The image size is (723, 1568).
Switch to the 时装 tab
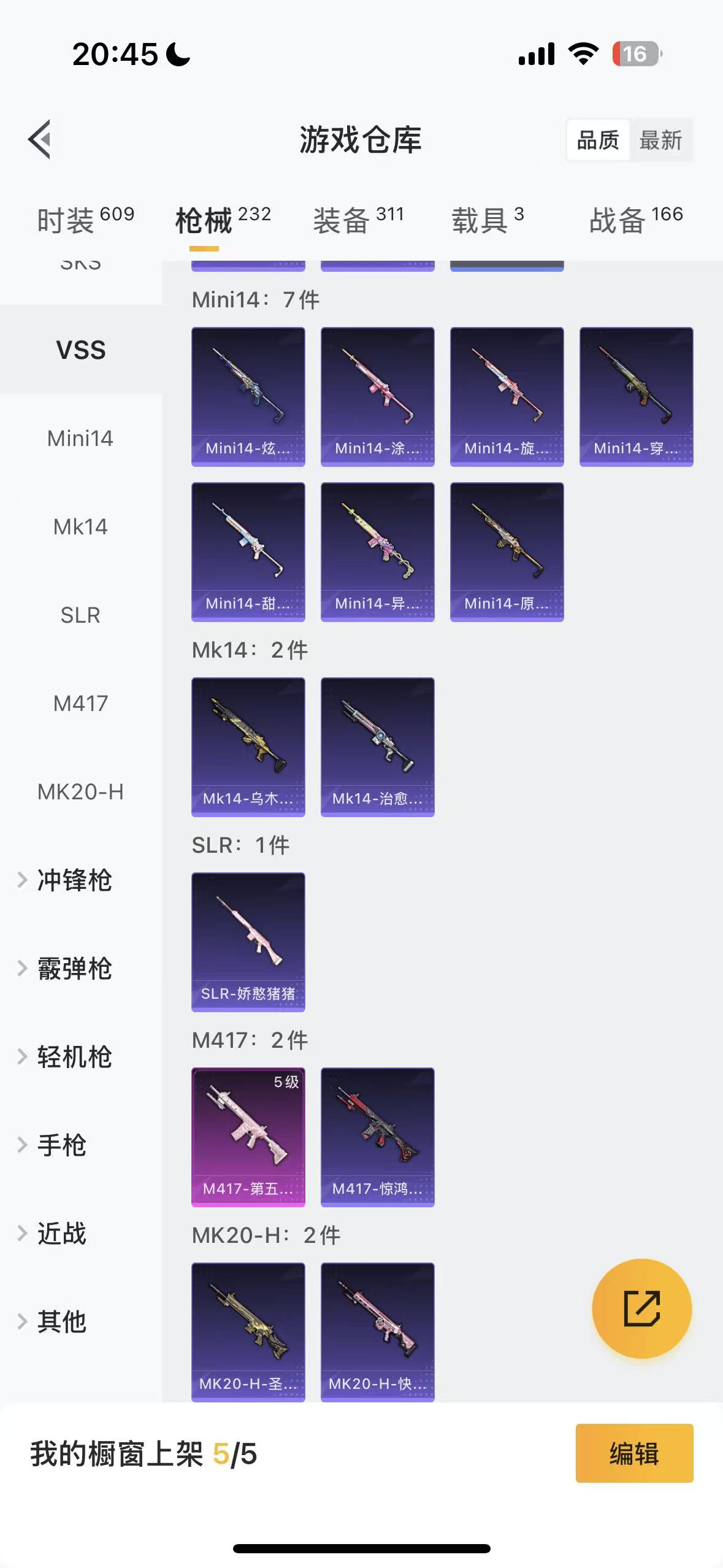[x=85, y=220]
